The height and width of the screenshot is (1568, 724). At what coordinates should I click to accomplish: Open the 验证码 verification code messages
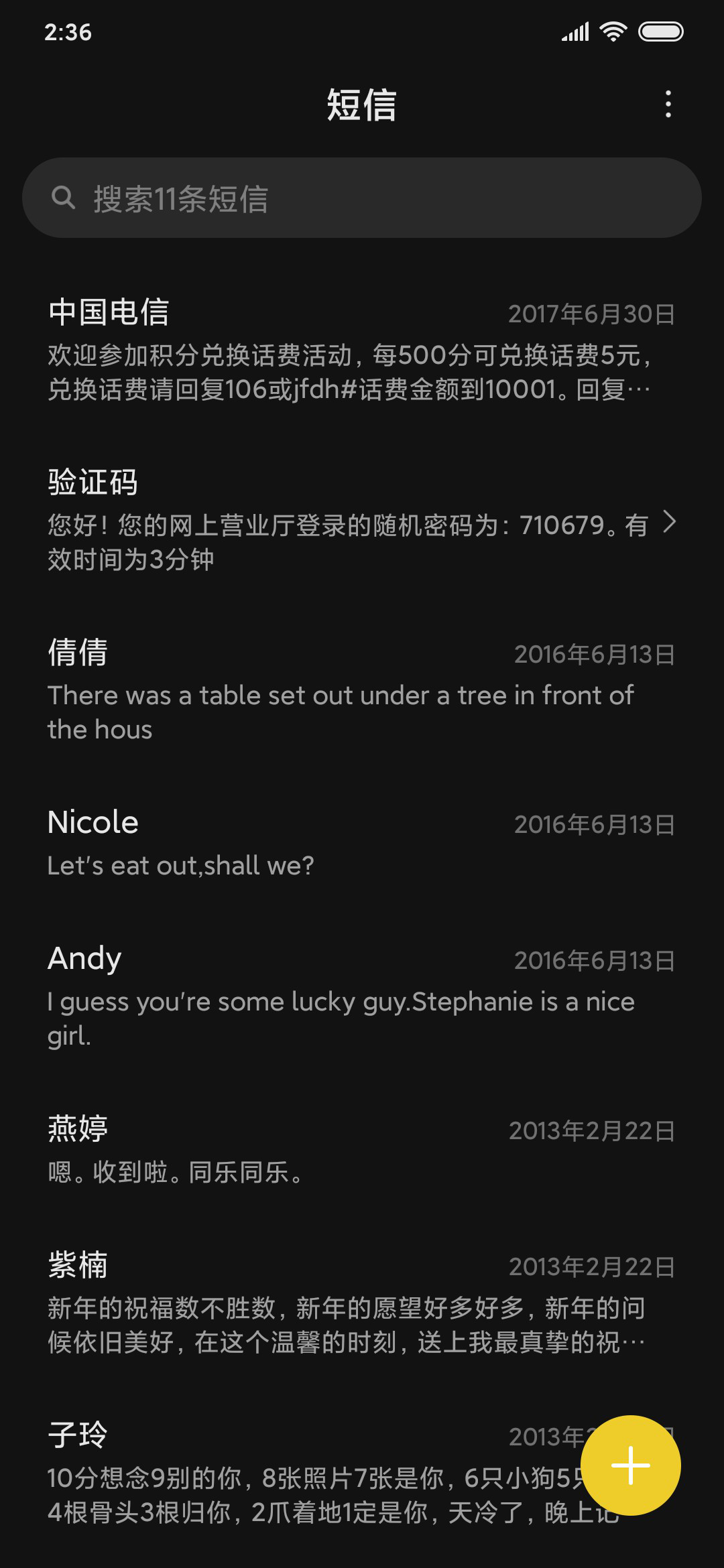pyautogui.click(x=362, y=521)
